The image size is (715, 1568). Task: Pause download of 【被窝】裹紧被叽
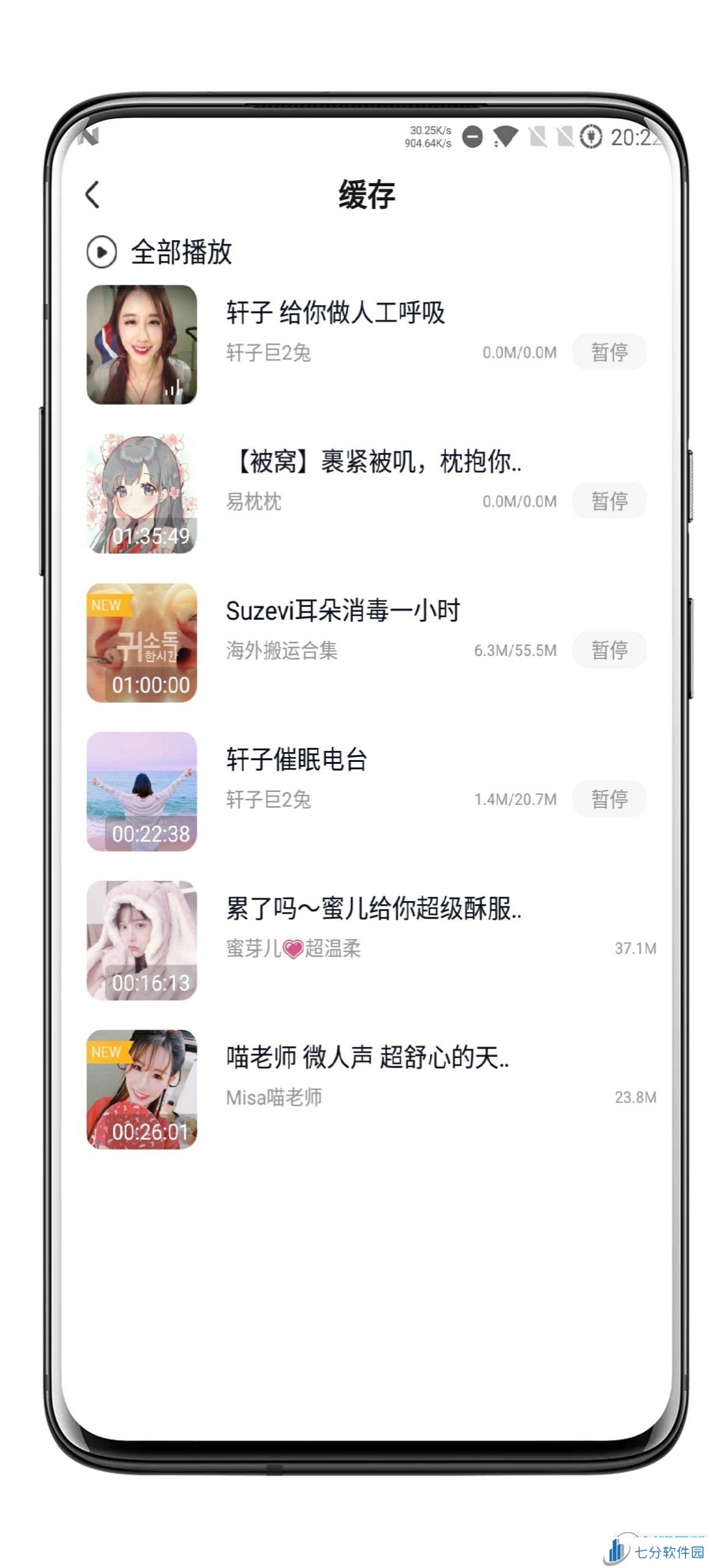click(609, 501)
